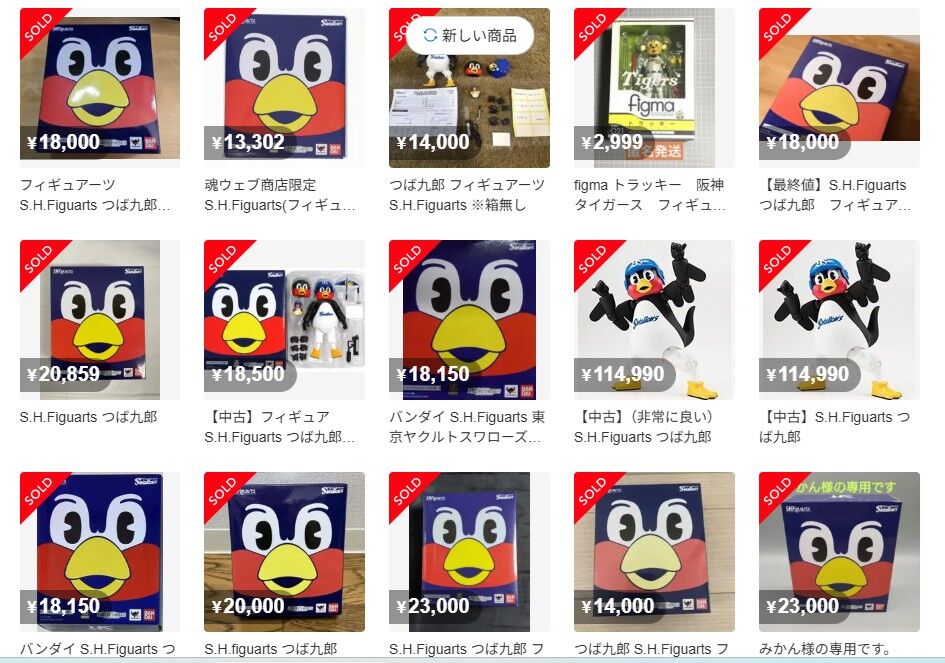Open the ¥2,999 figma トラッキー listing
Viewport: 945px width, 663px height.
[x=654, y=88]
